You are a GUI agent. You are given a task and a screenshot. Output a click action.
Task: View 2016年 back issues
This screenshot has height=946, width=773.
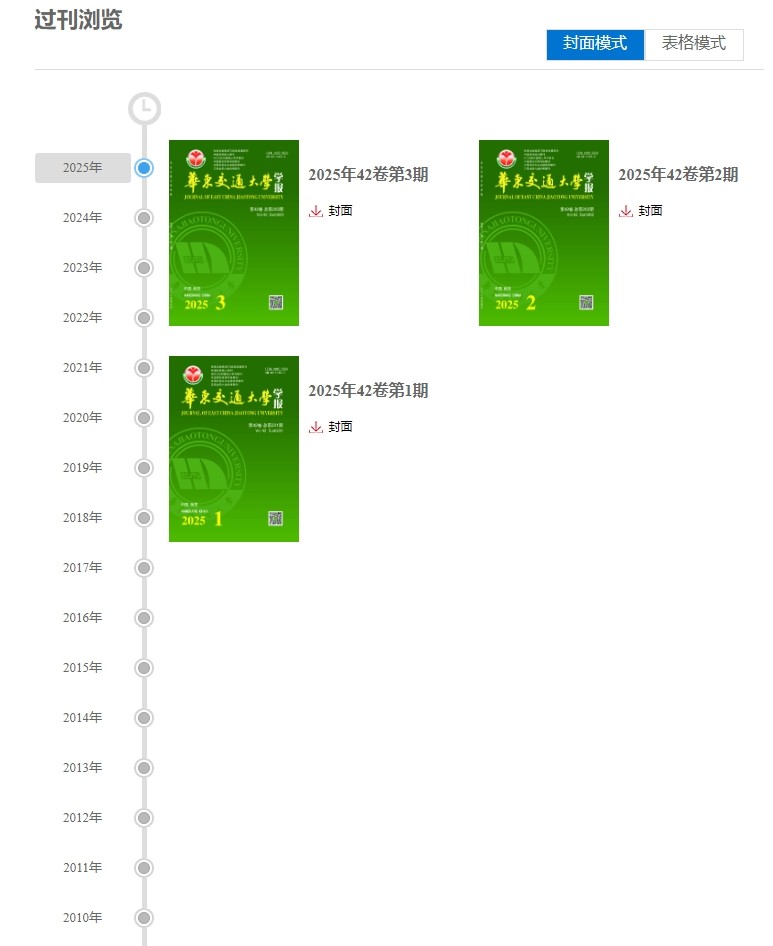point(83,618)
